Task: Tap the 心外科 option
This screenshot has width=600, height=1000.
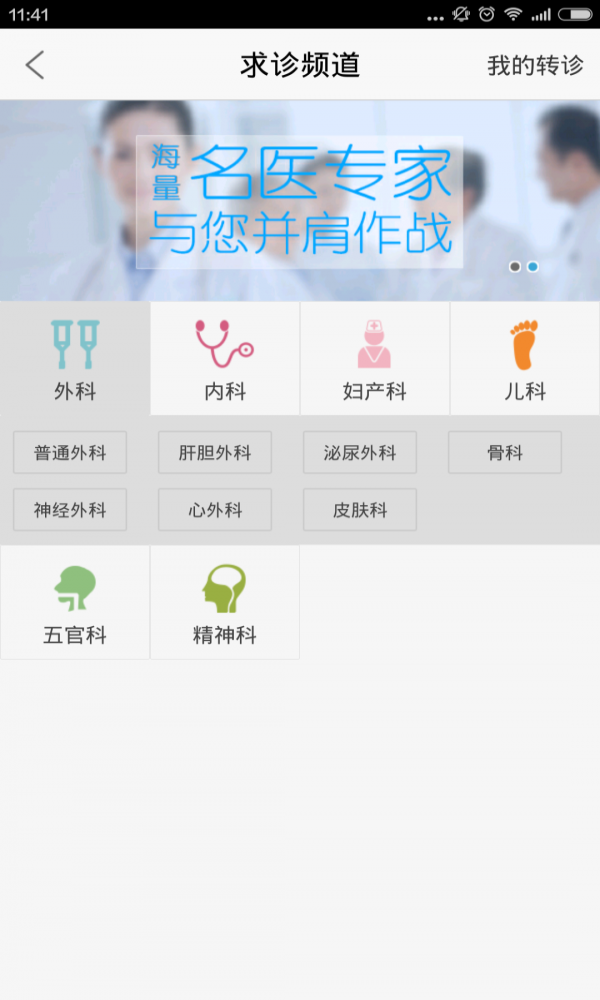Action: tap(215, 510)
